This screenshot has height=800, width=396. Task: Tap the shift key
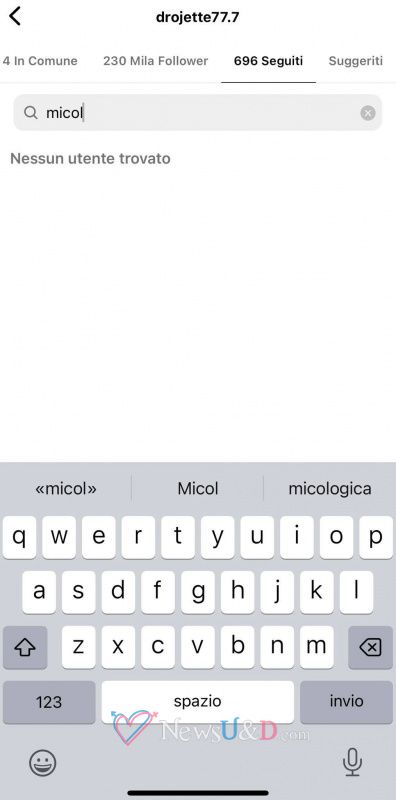coord(25,648)
